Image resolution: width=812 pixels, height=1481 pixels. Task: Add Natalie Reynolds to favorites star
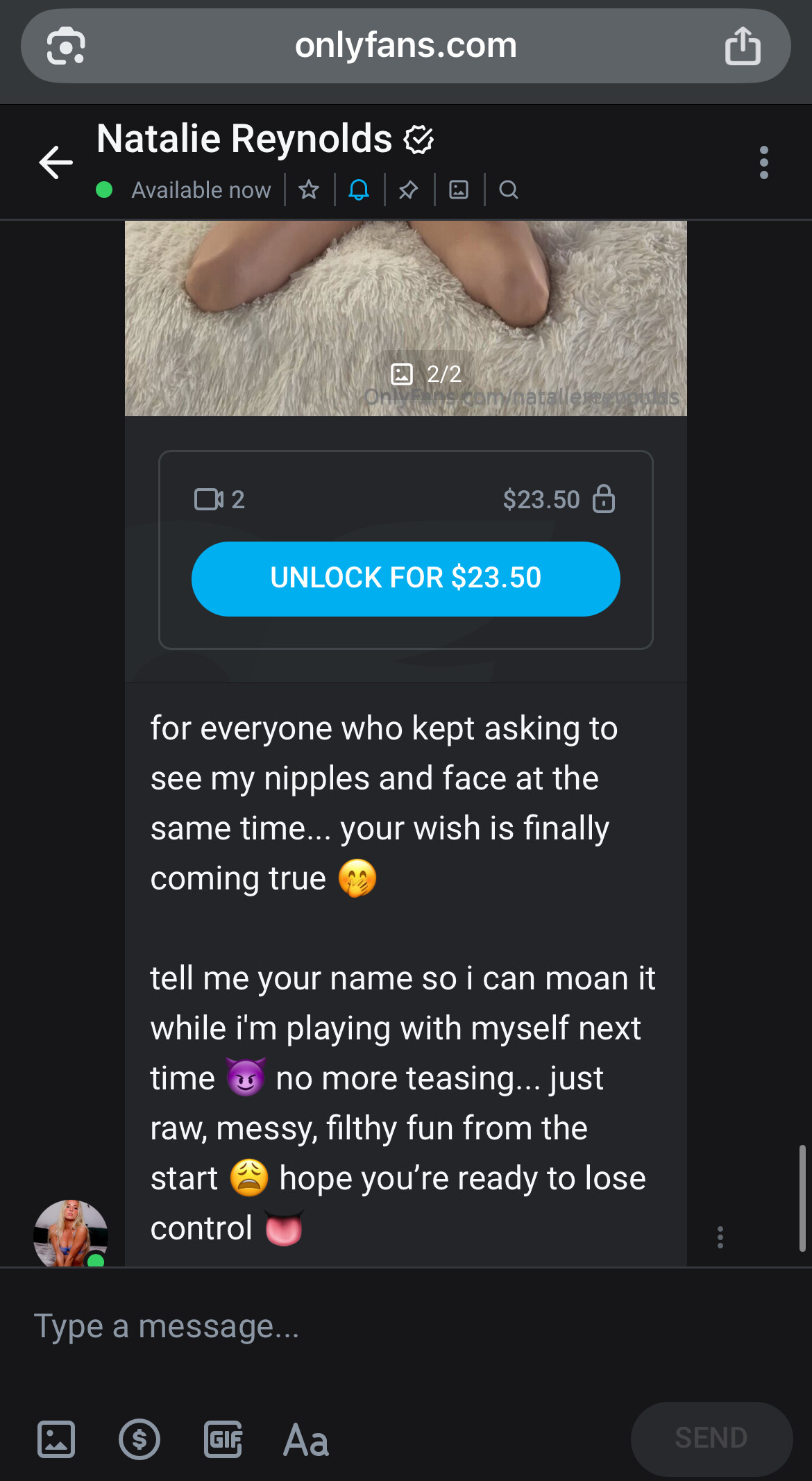click(309, 190)
